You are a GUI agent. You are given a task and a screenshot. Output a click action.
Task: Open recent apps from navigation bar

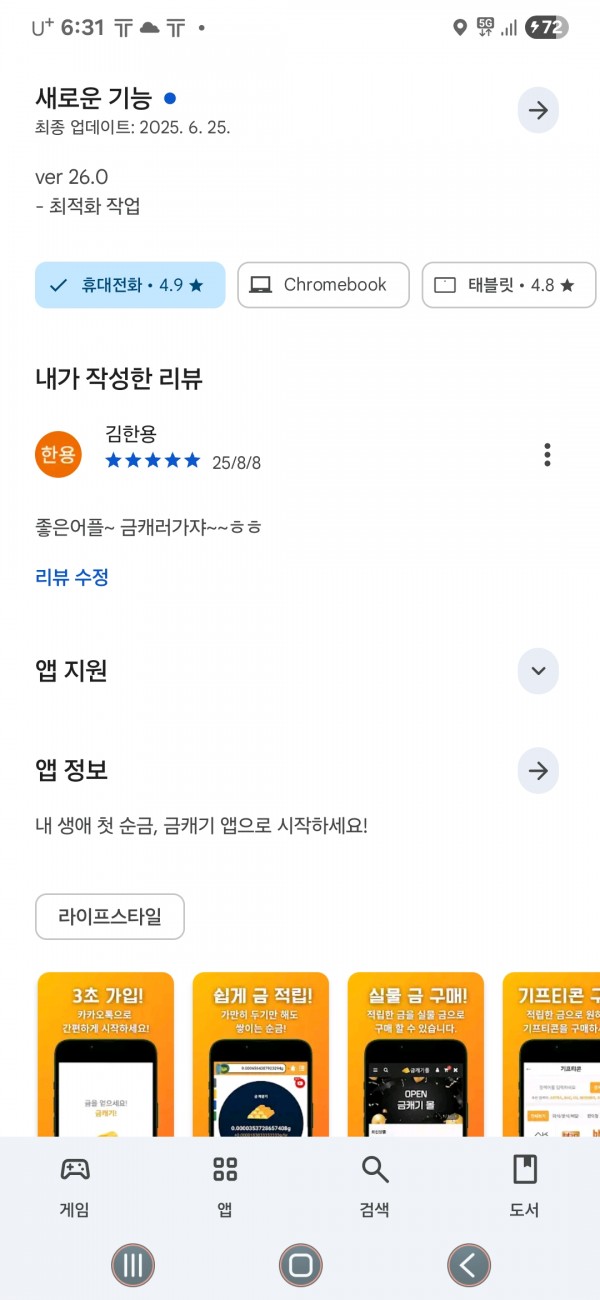point(132,1265)
